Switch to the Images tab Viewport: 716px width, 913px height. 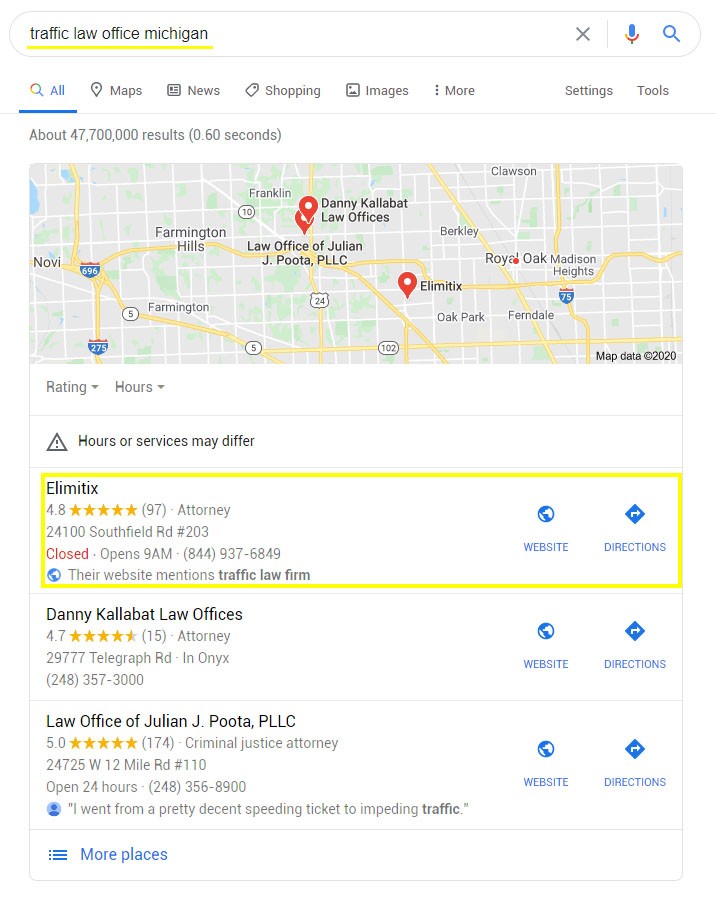[377, 90]
